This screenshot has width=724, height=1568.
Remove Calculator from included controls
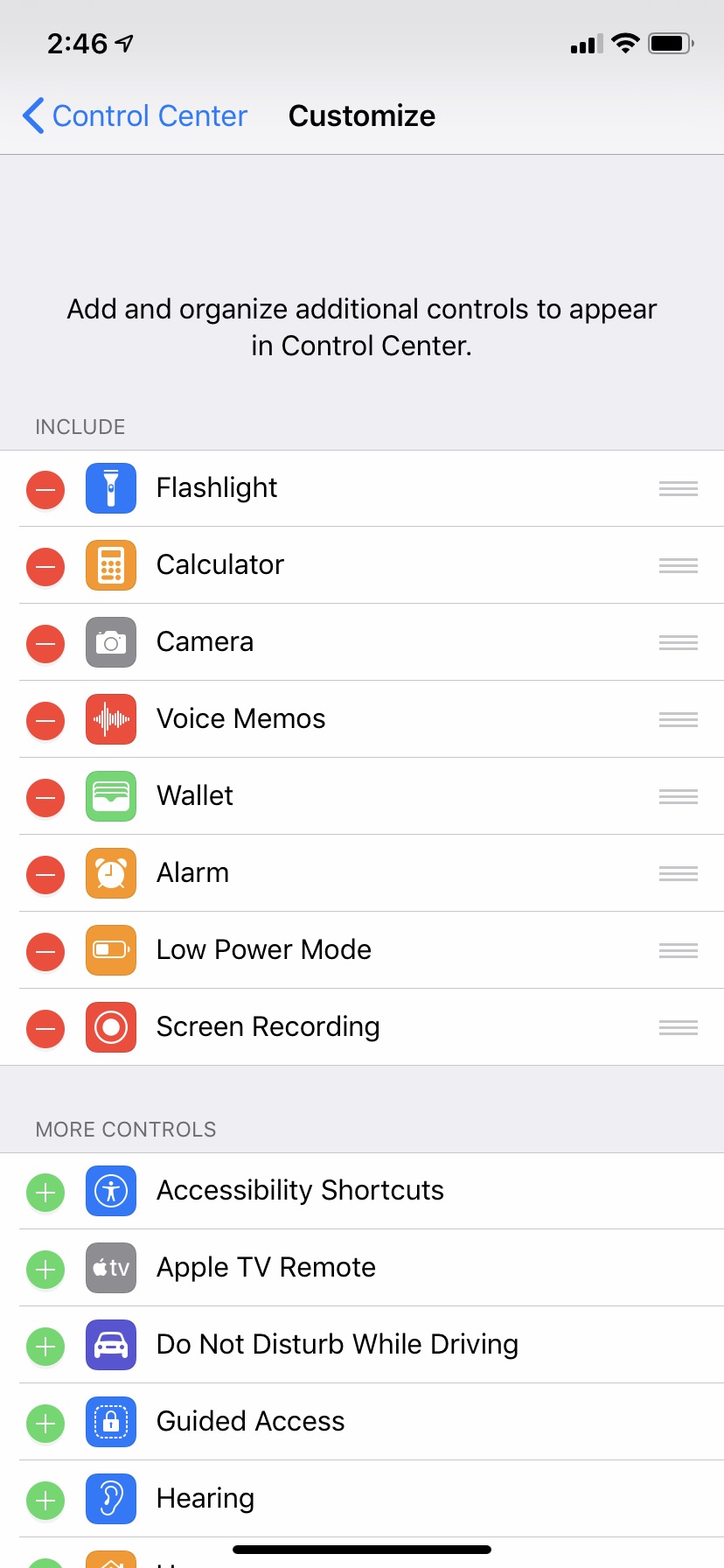(45, 566)
